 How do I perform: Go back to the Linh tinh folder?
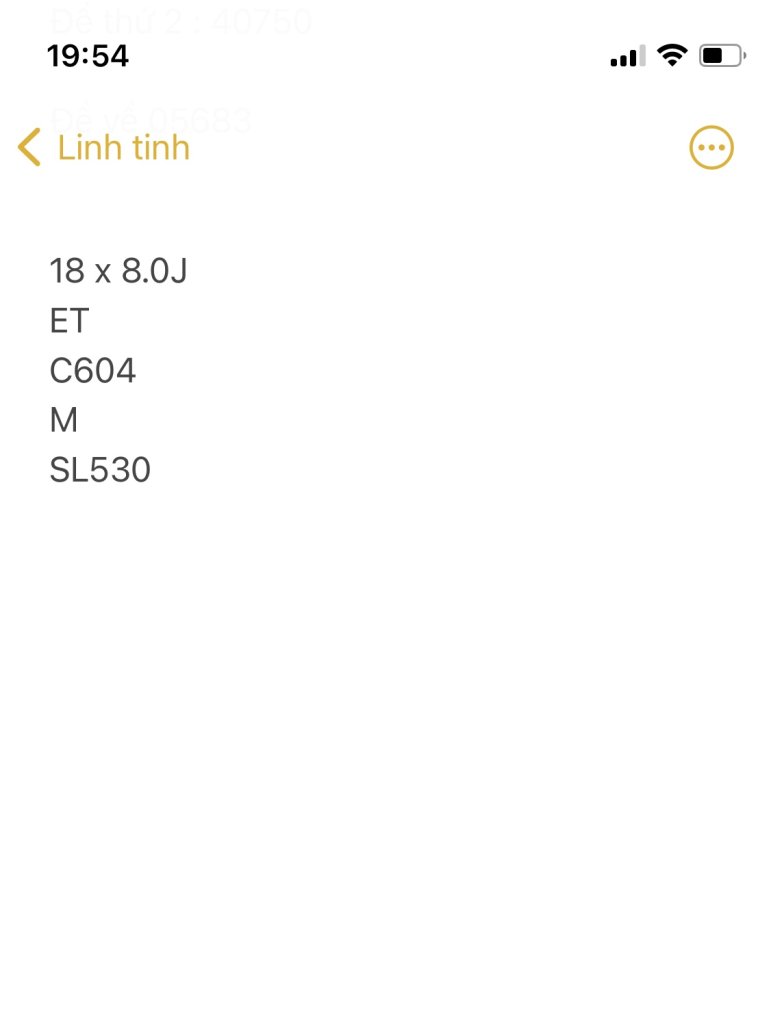coord(104,148)
